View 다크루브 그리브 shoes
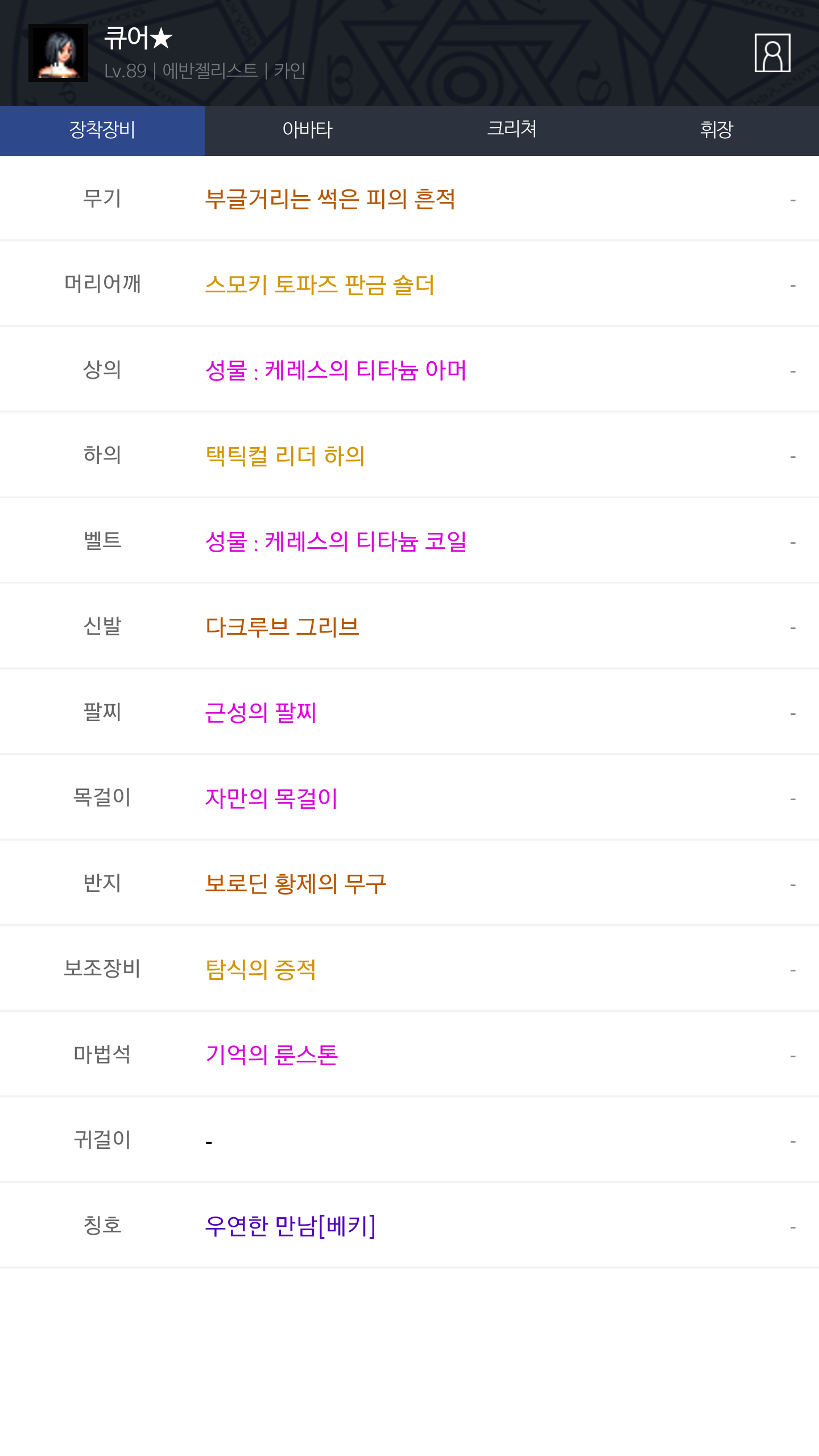Screen dimensions: 819x1456 (282, 627)
